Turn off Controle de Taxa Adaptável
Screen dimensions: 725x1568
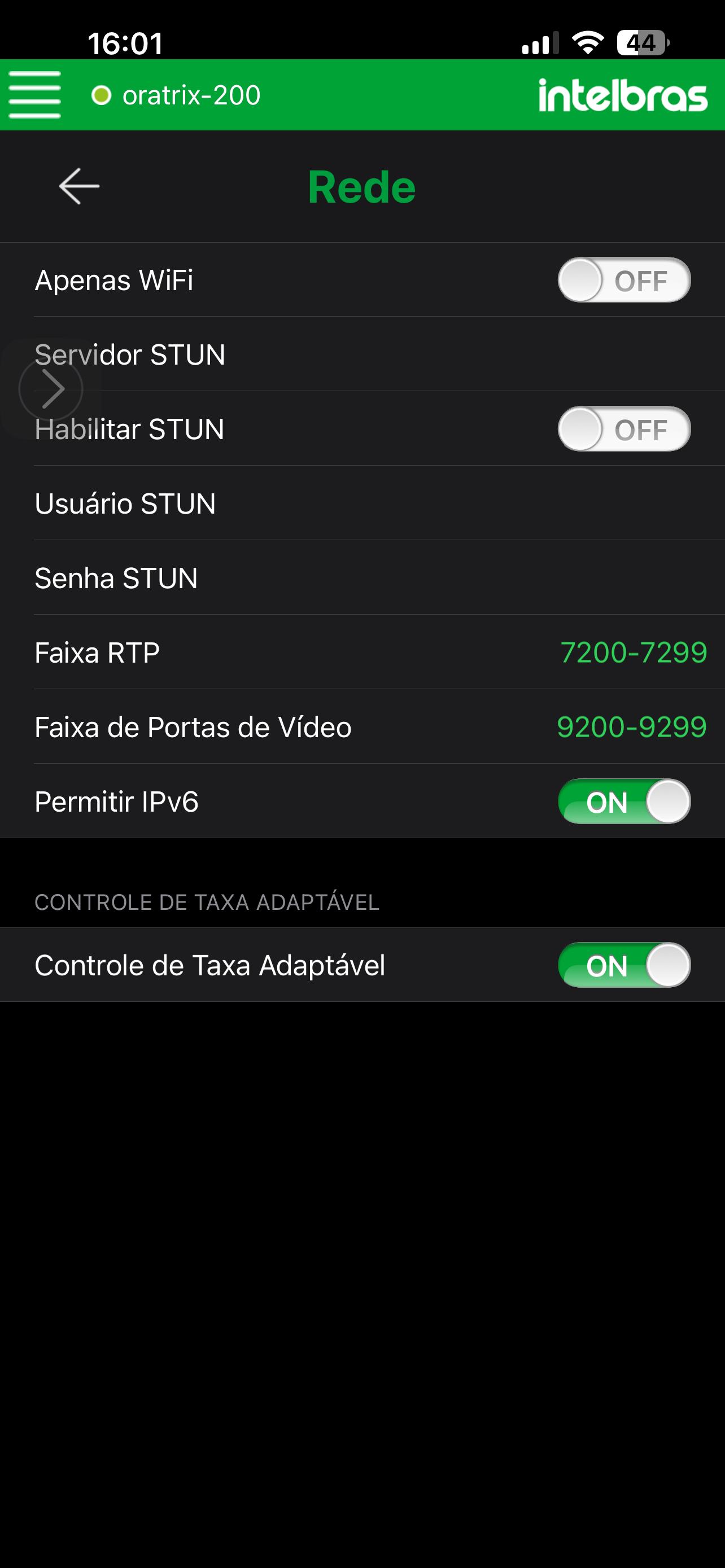[x=624, y=965]
